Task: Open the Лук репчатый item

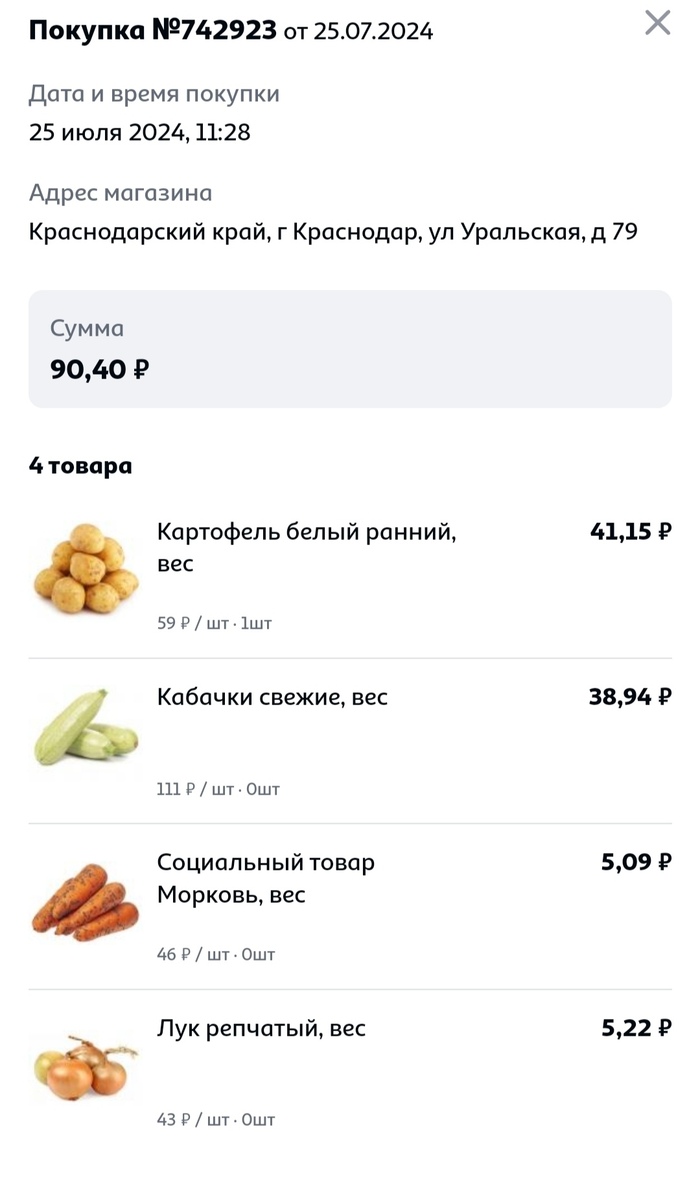Action: (x=261, y=1028)
